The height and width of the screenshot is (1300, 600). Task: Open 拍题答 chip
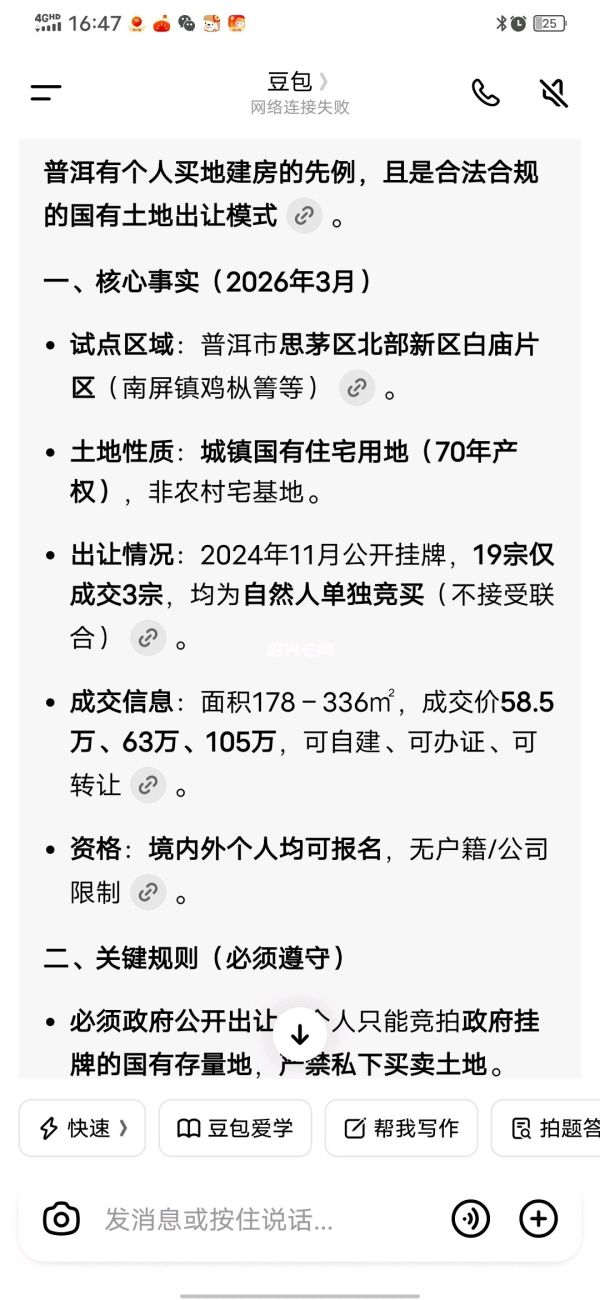point(550,1128)
